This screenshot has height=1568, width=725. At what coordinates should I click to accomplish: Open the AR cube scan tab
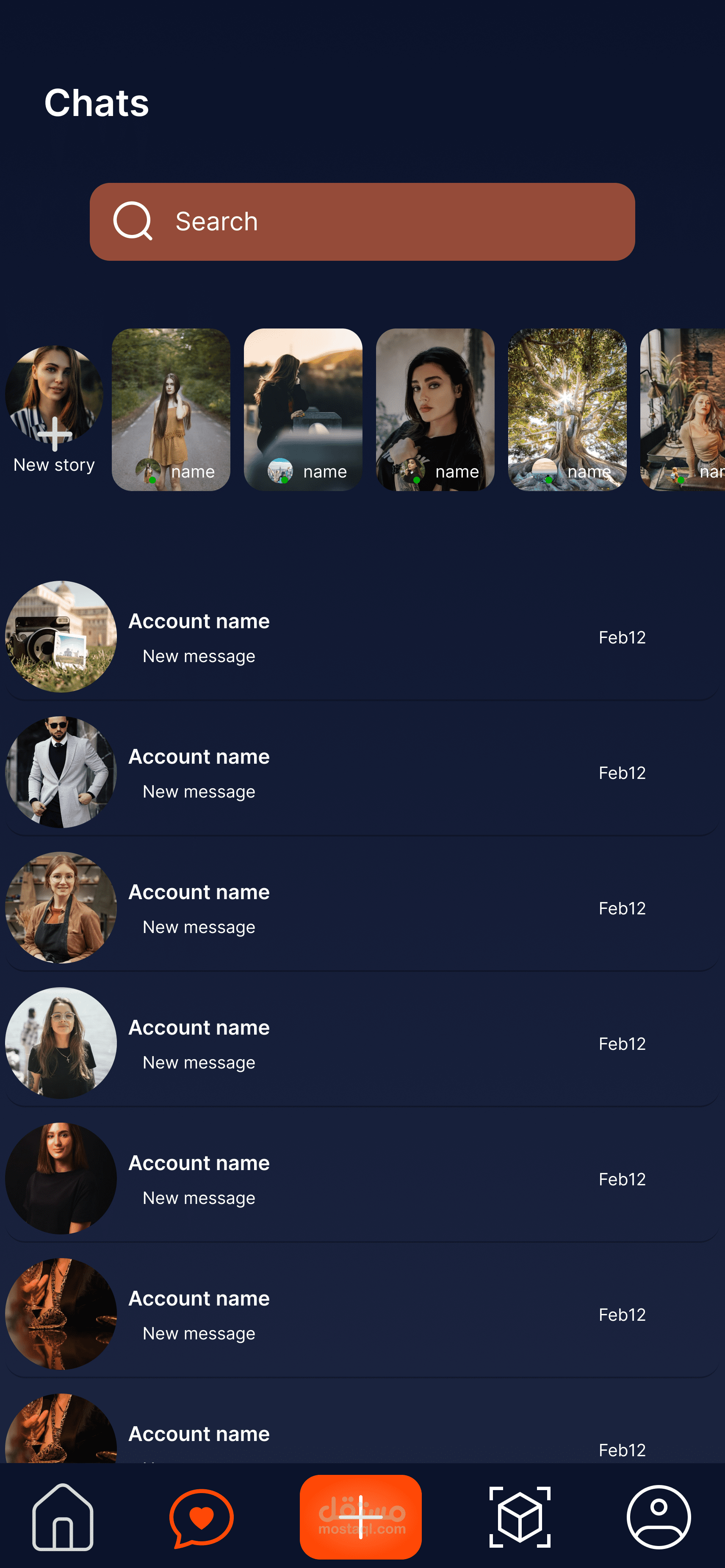(520, 1517)
